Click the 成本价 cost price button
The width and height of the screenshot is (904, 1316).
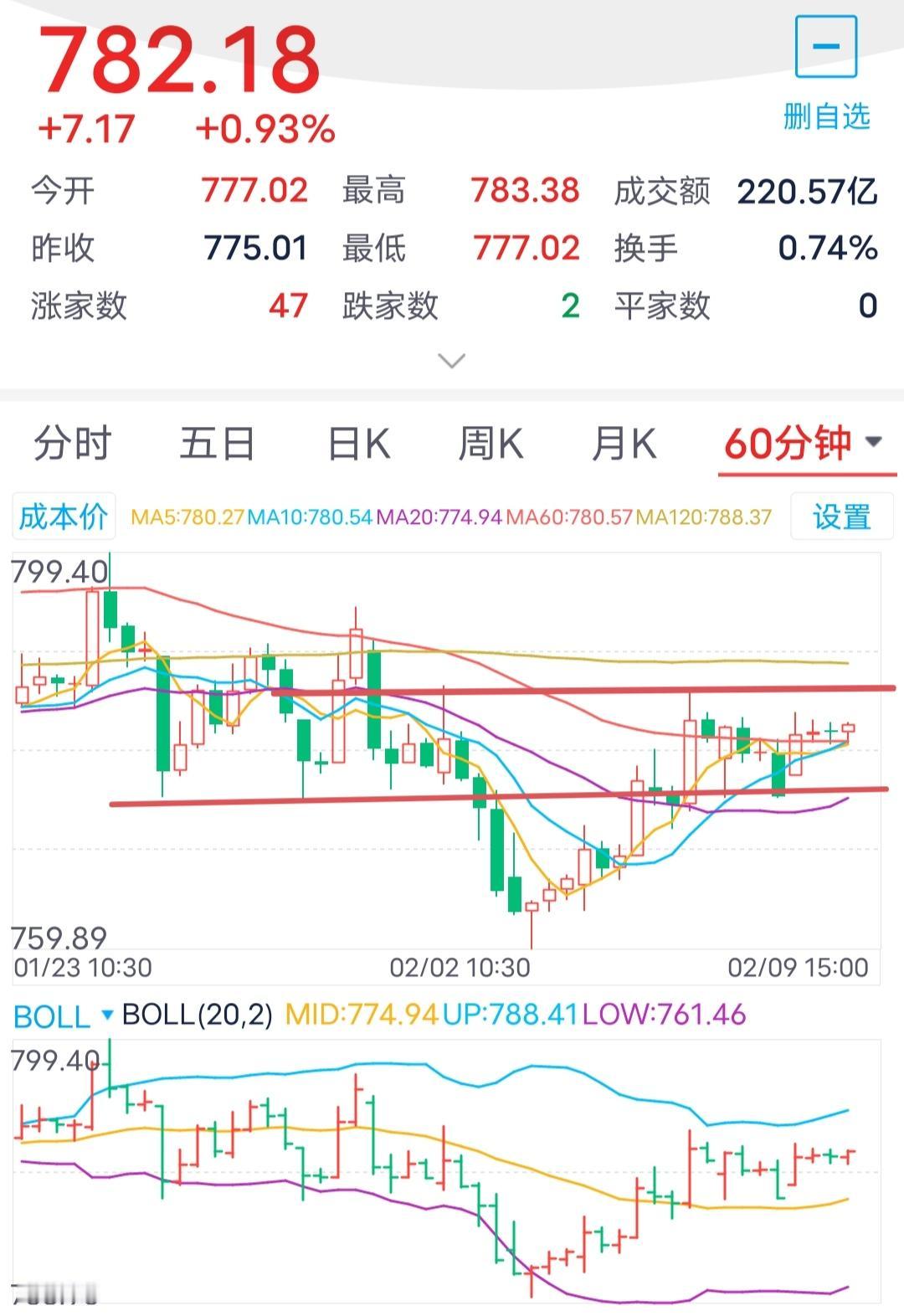[62, 518]
